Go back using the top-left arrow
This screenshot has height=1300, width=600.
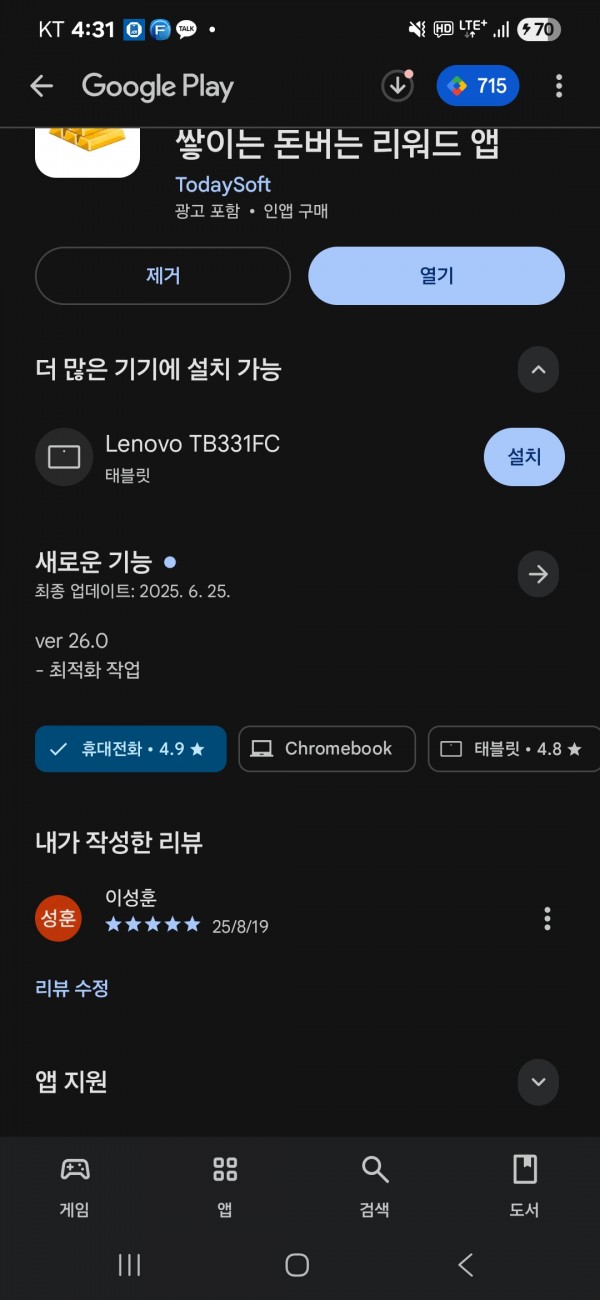(x=41, y=86)
